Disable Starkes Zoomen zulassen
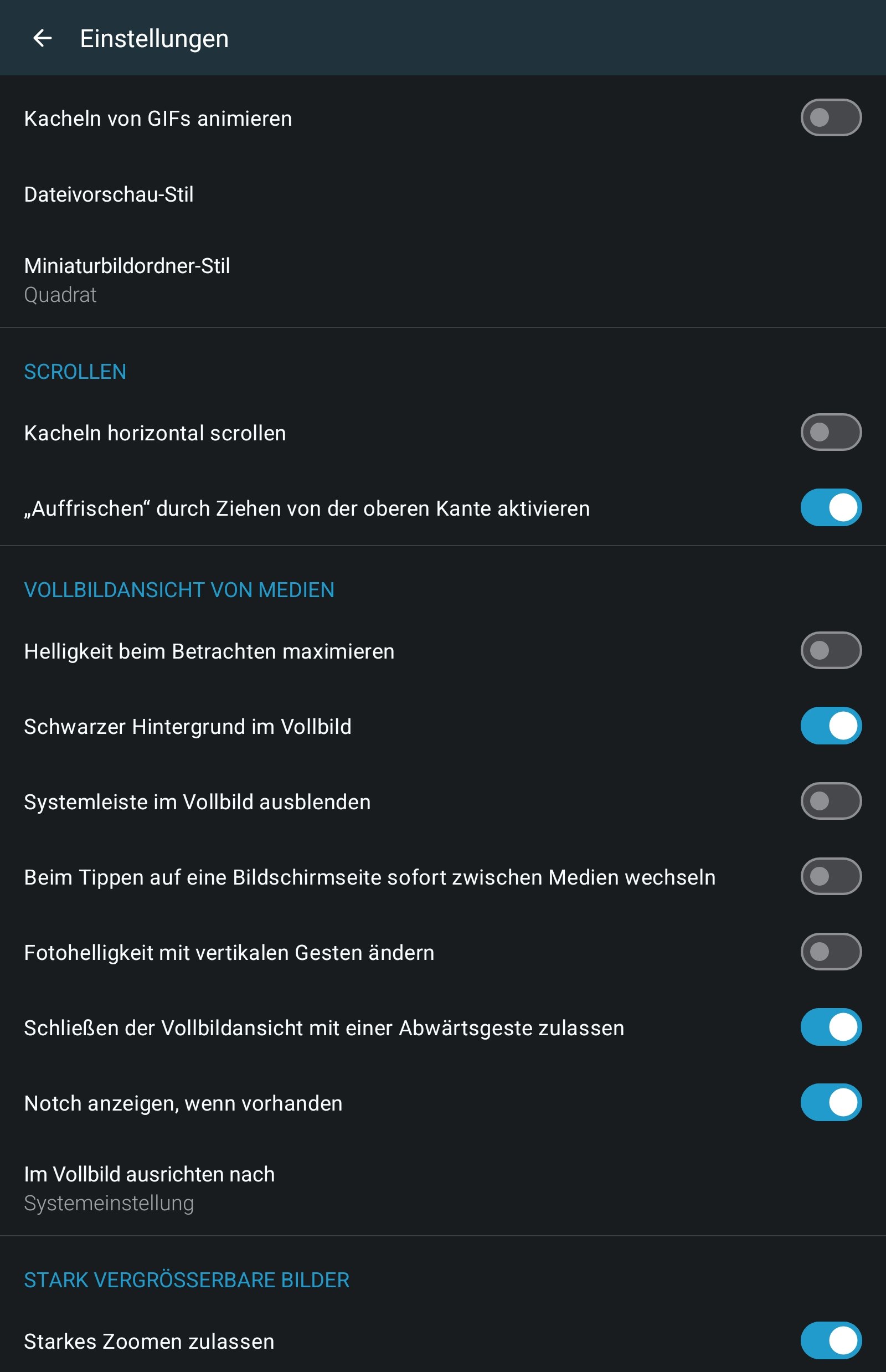Viewport: 886px width, 1372px height. [x=830, y=1340]
